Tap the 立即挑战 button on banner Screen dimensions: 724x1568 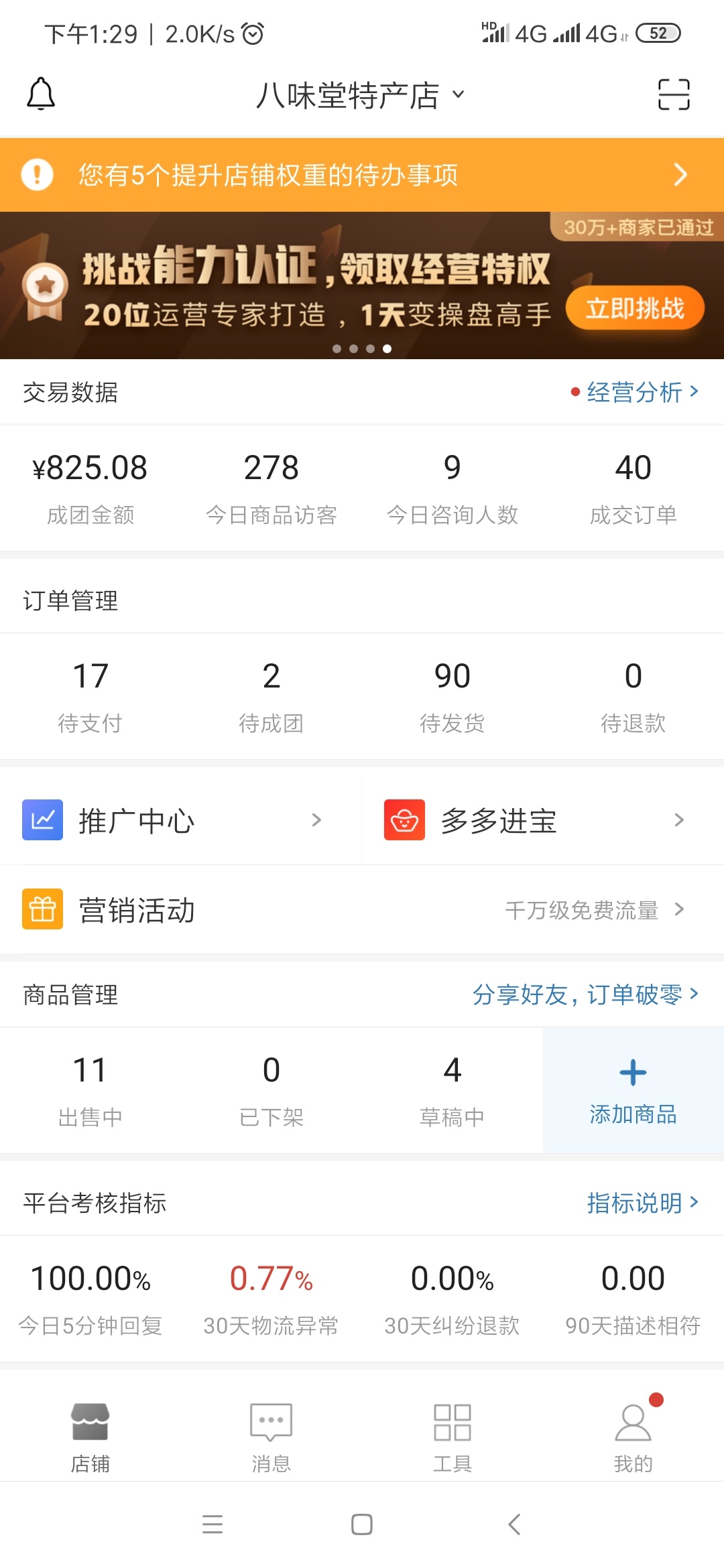635,308
